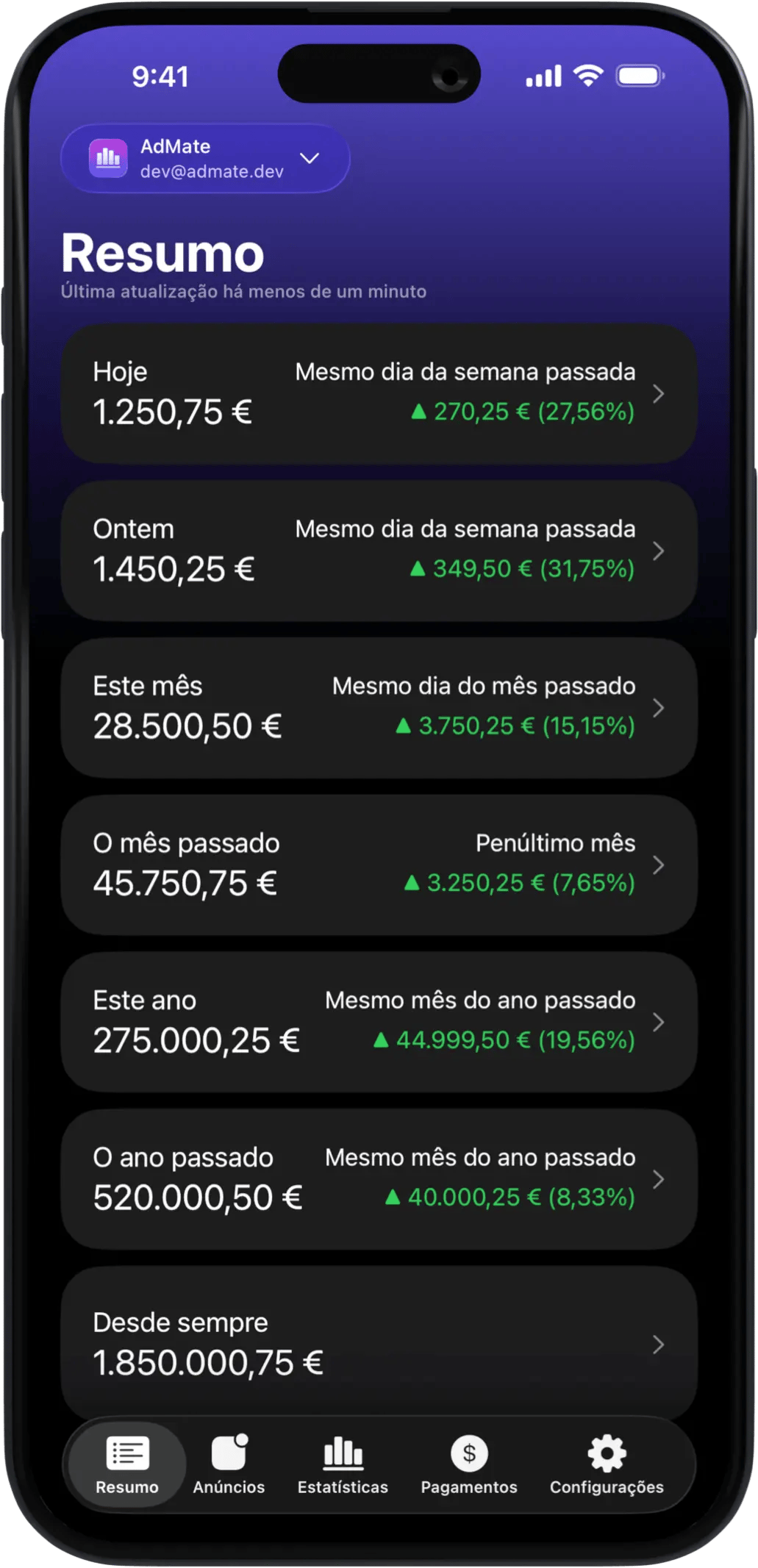This screenshot has height=1568, width=758.
Task: Open the Hoje earnings card
Action: click(379, 393)
